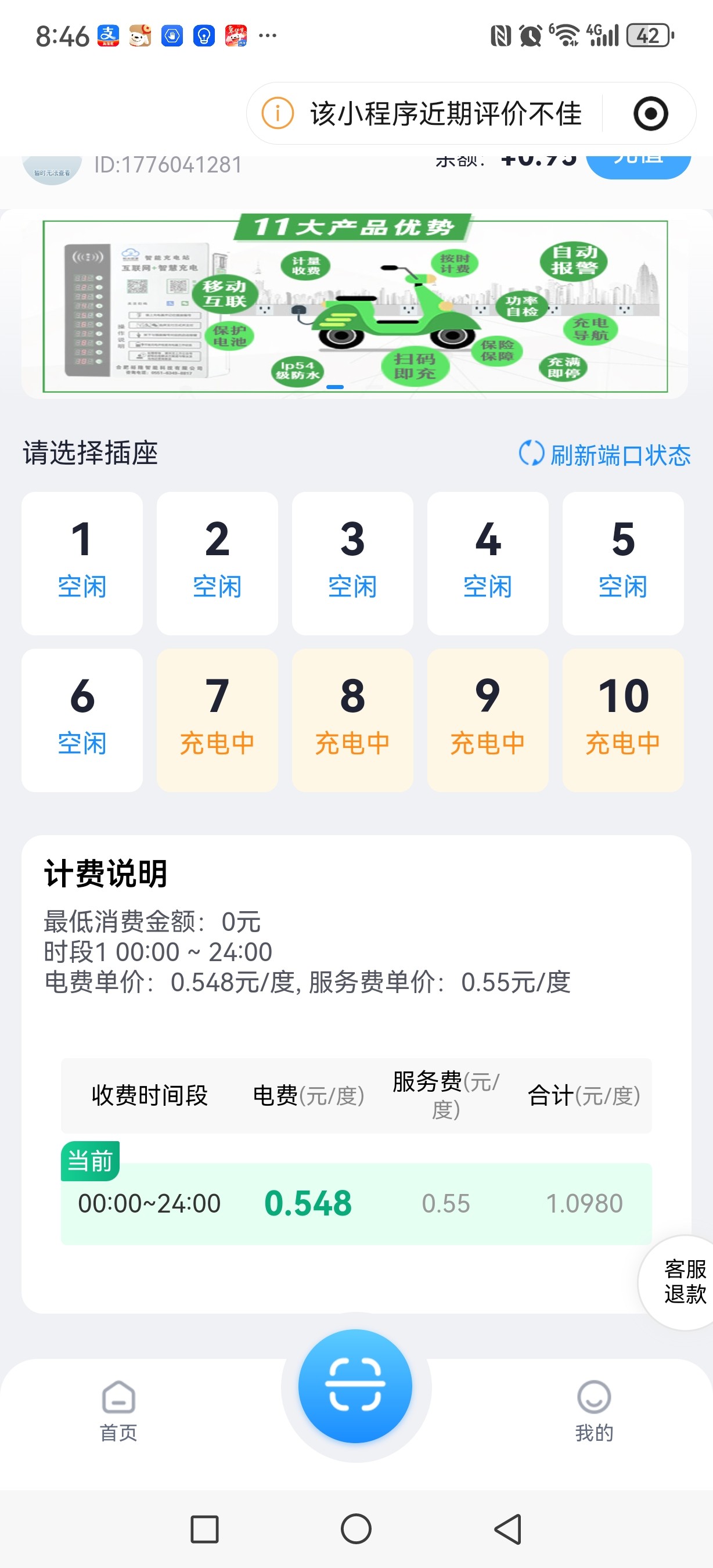Choose idle socket 2
The image size is (713, 1568).
(x=217, y=563)
